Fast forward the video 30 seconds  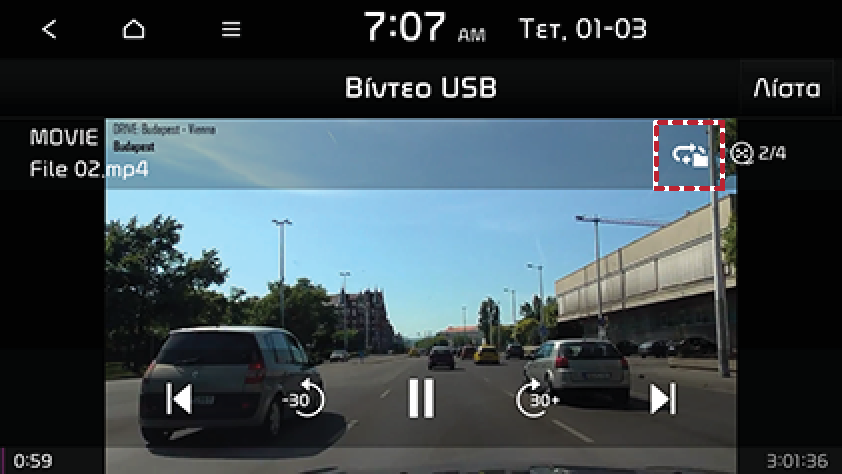pyautogui.click(x=538, y=399)
